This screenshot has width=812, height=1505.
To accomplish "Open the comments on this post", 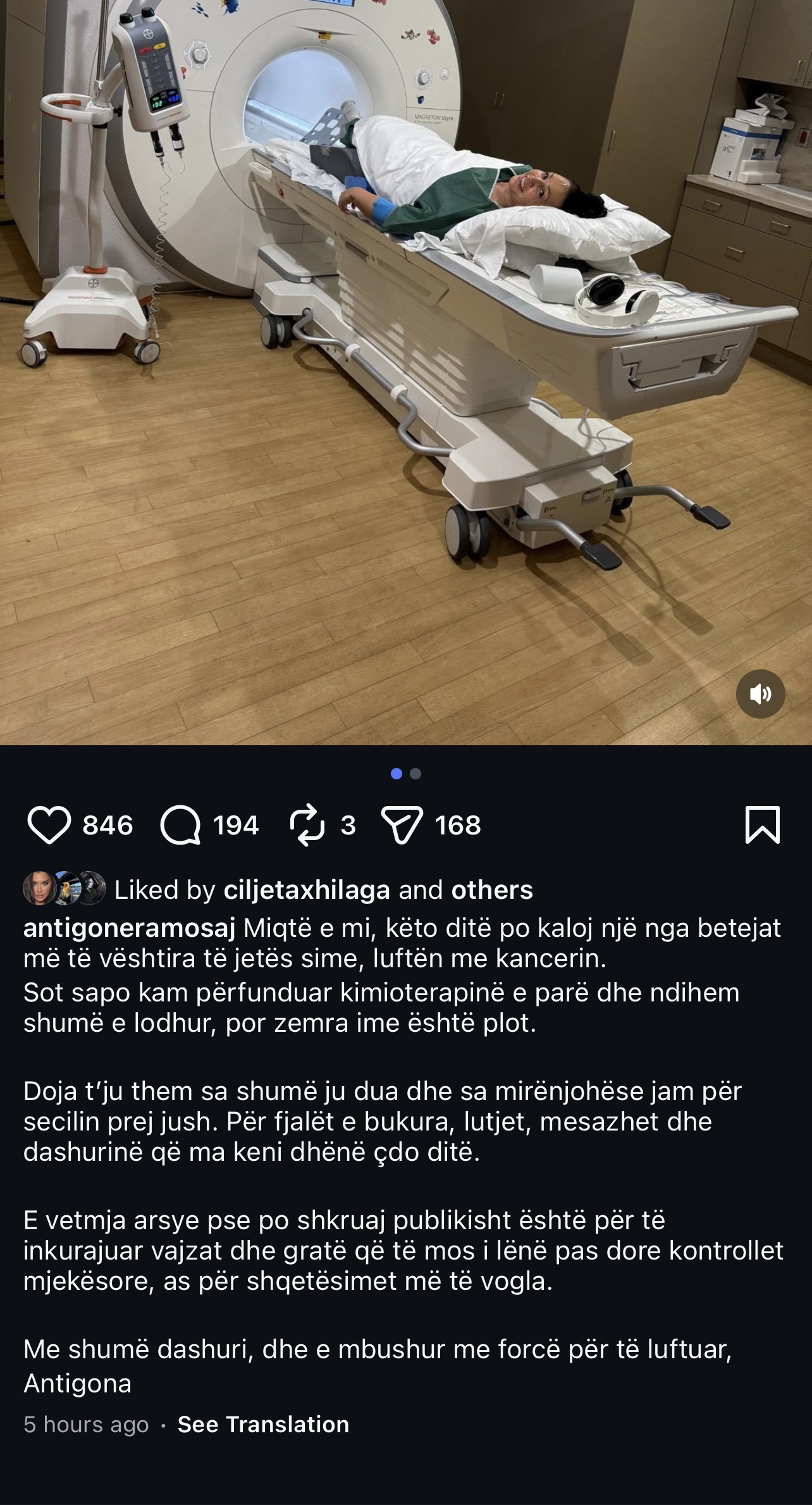I will coord(180,825).
